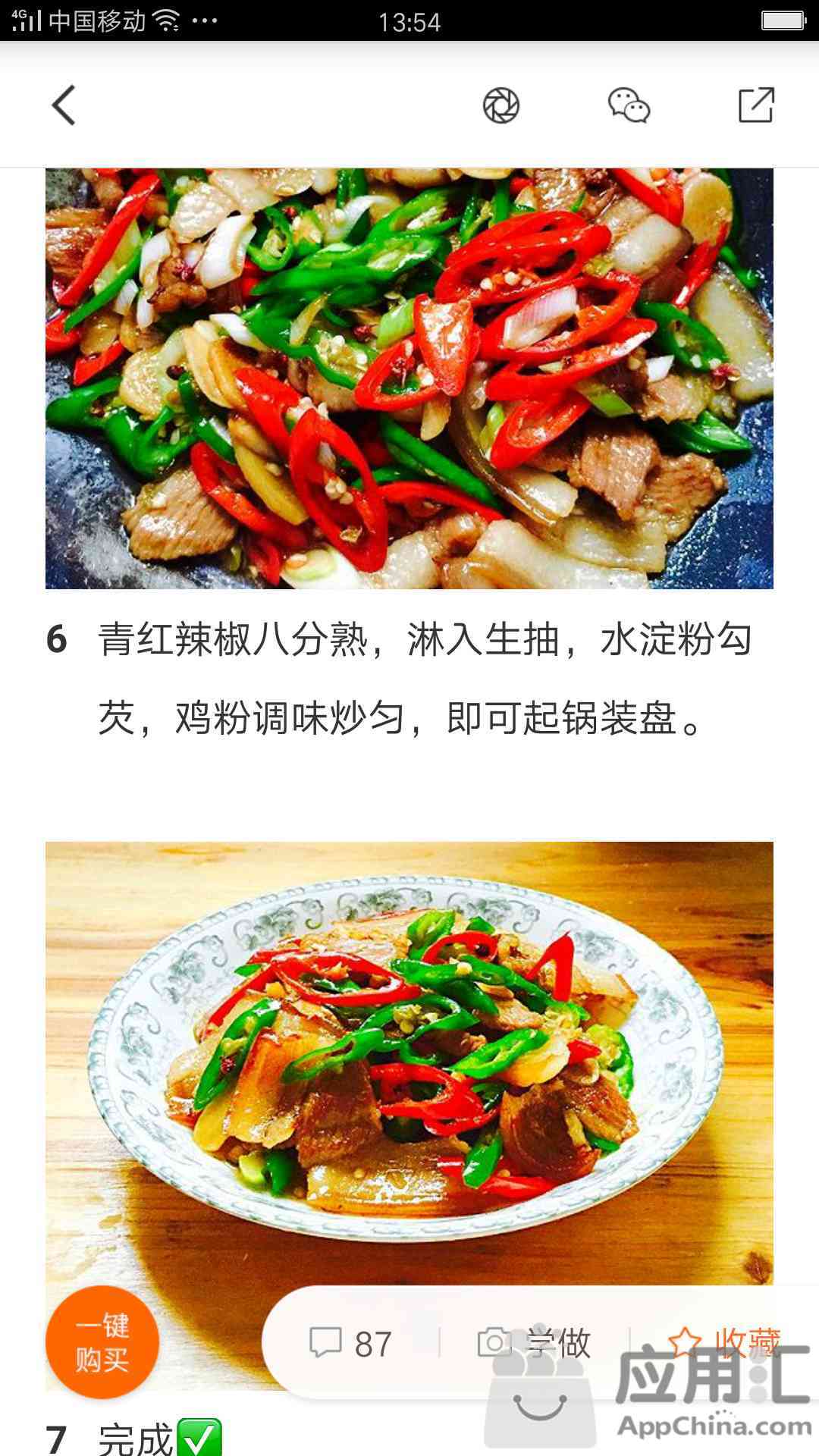Open the step 6 wok photo
The image size is (819, 1456).
pyautogui.click(x=409, y=378)
